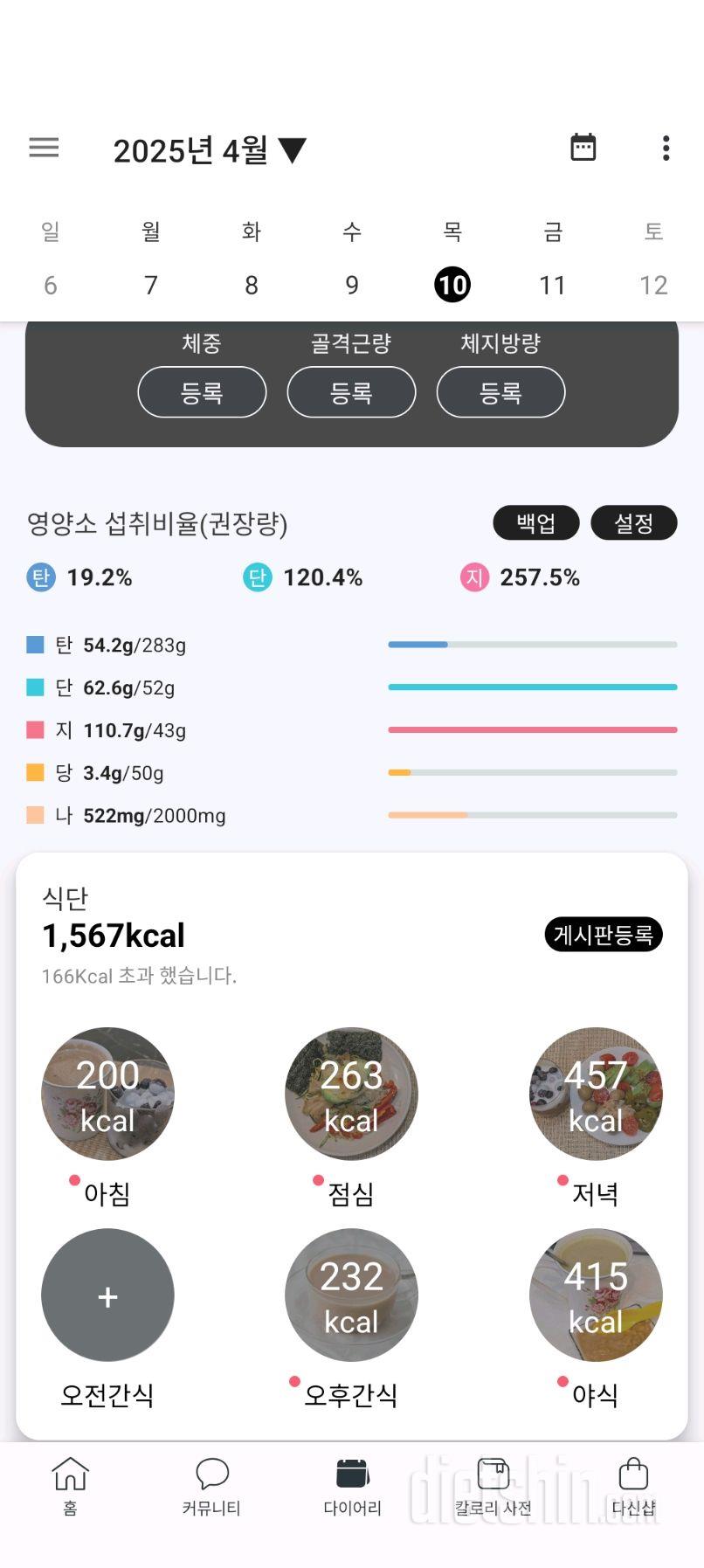704x1568 pixels.
Task: Register weight under 체중
Action: [202, 392]
